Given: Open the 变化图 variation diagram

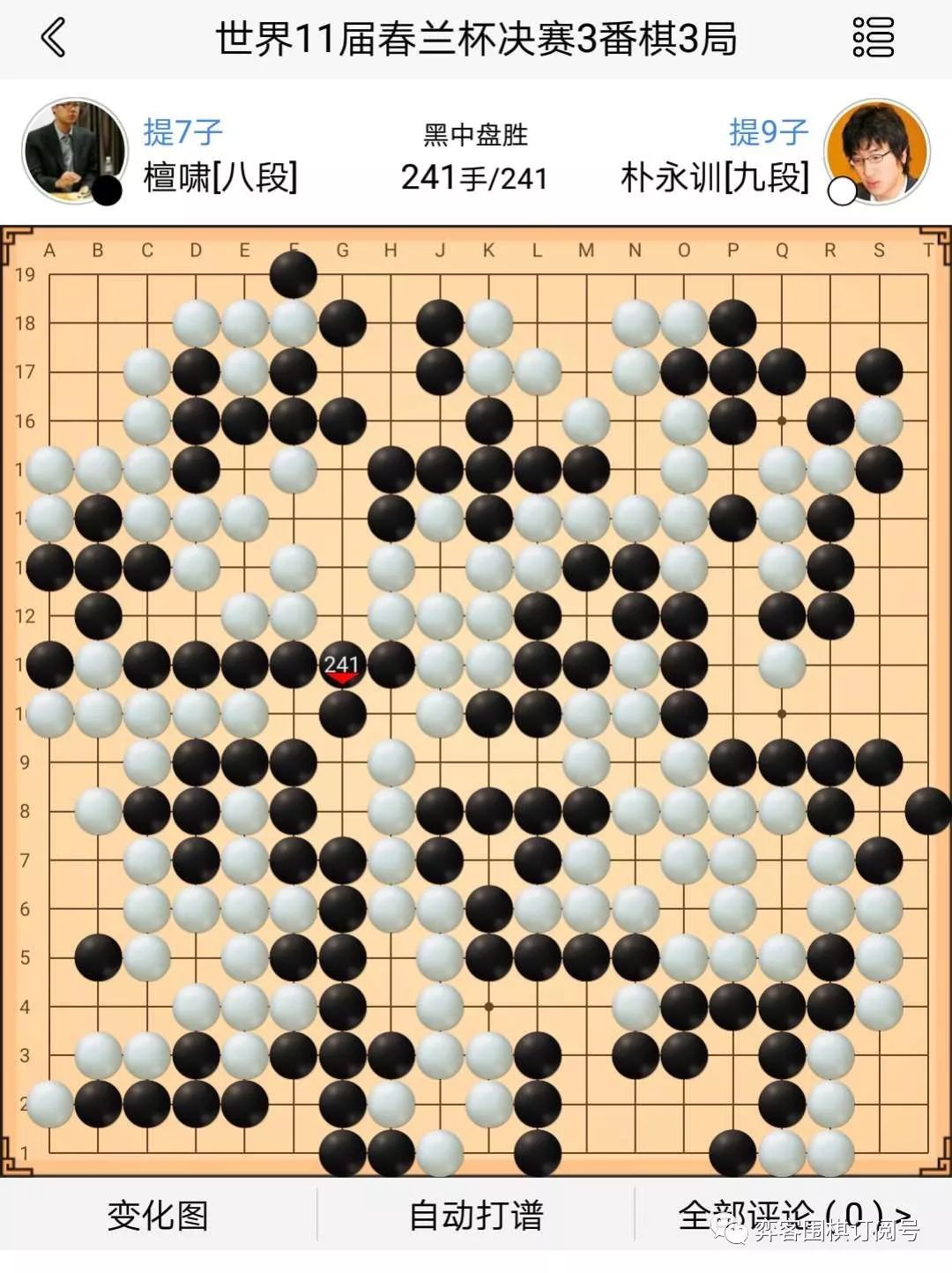Looking at the screenshot, I should coord(158,1216).
